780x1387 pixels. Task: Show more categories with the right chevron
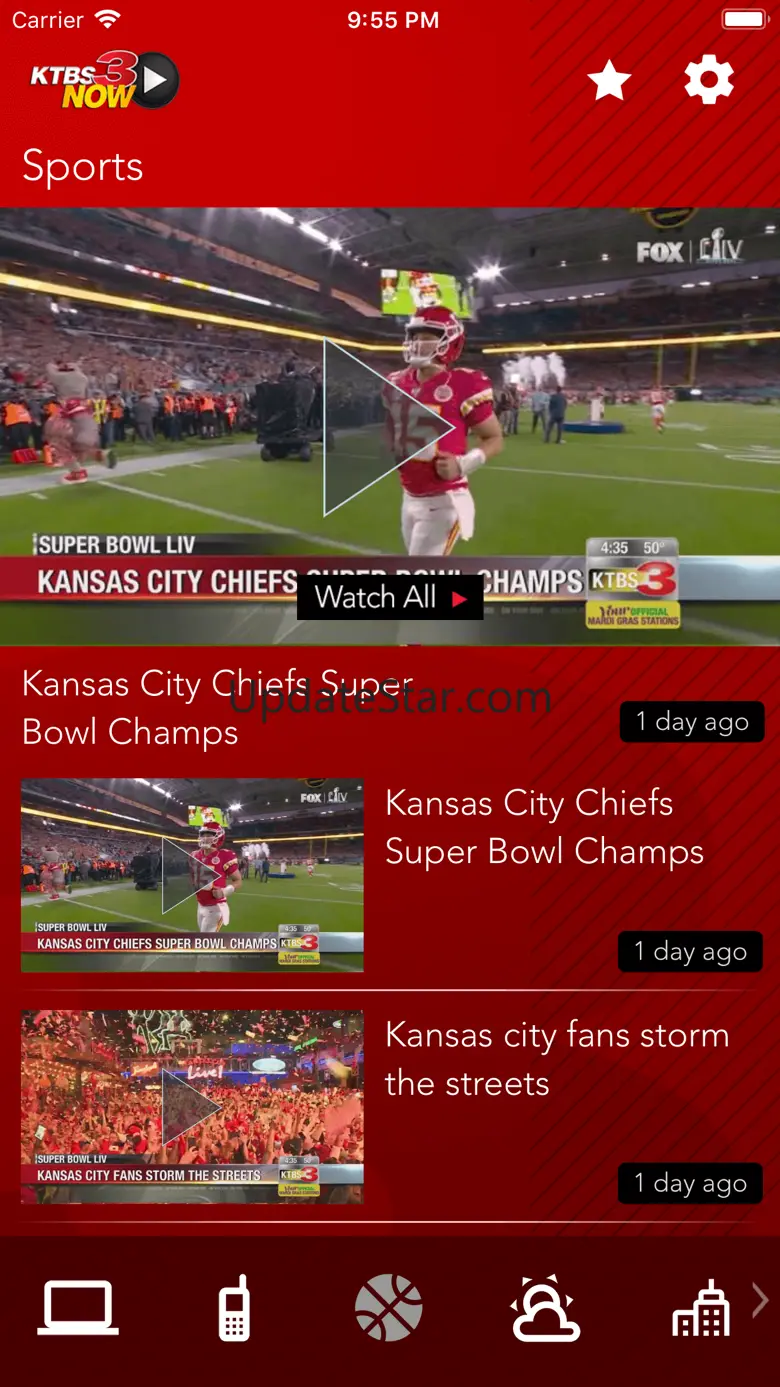point(761,1301)
